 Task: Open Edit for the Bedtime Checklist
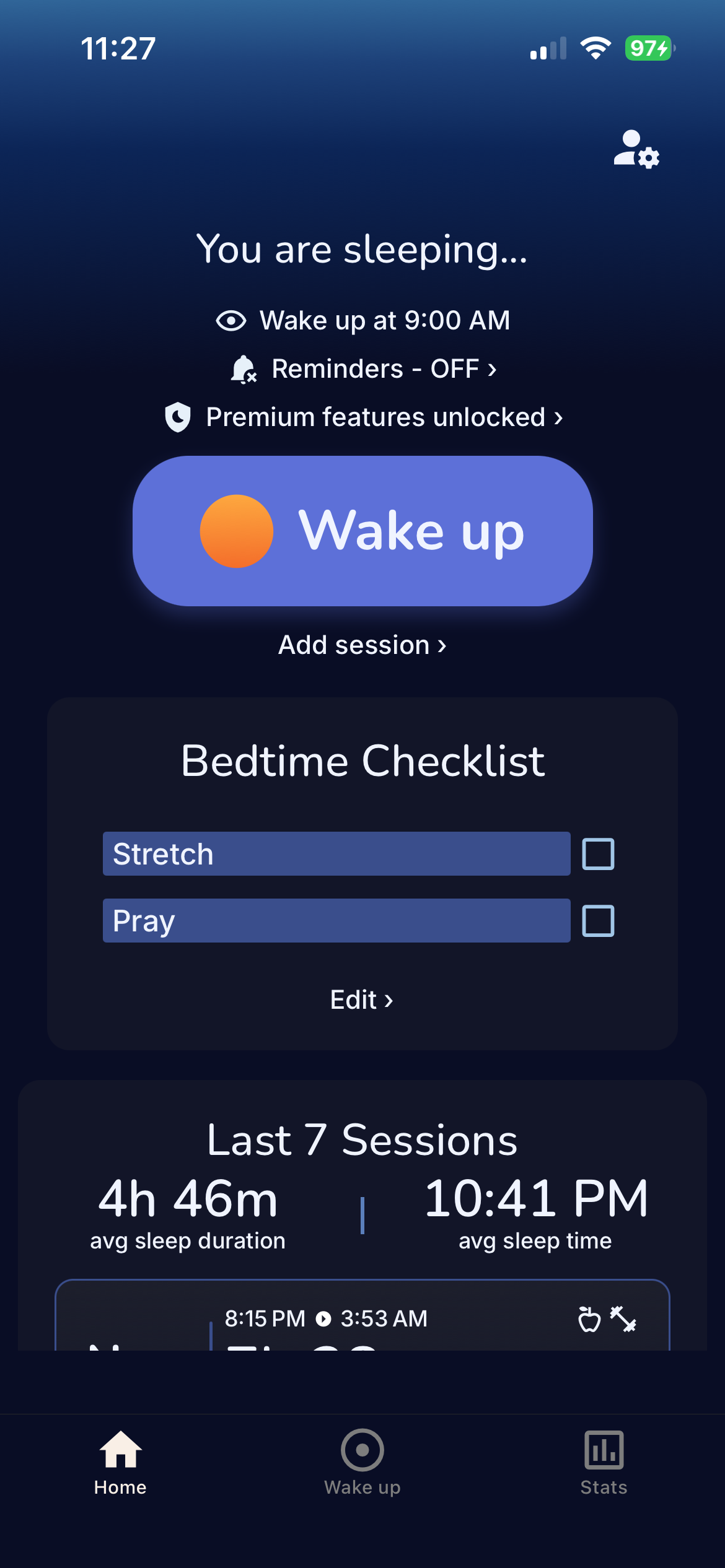click(x=362, y=1000)
